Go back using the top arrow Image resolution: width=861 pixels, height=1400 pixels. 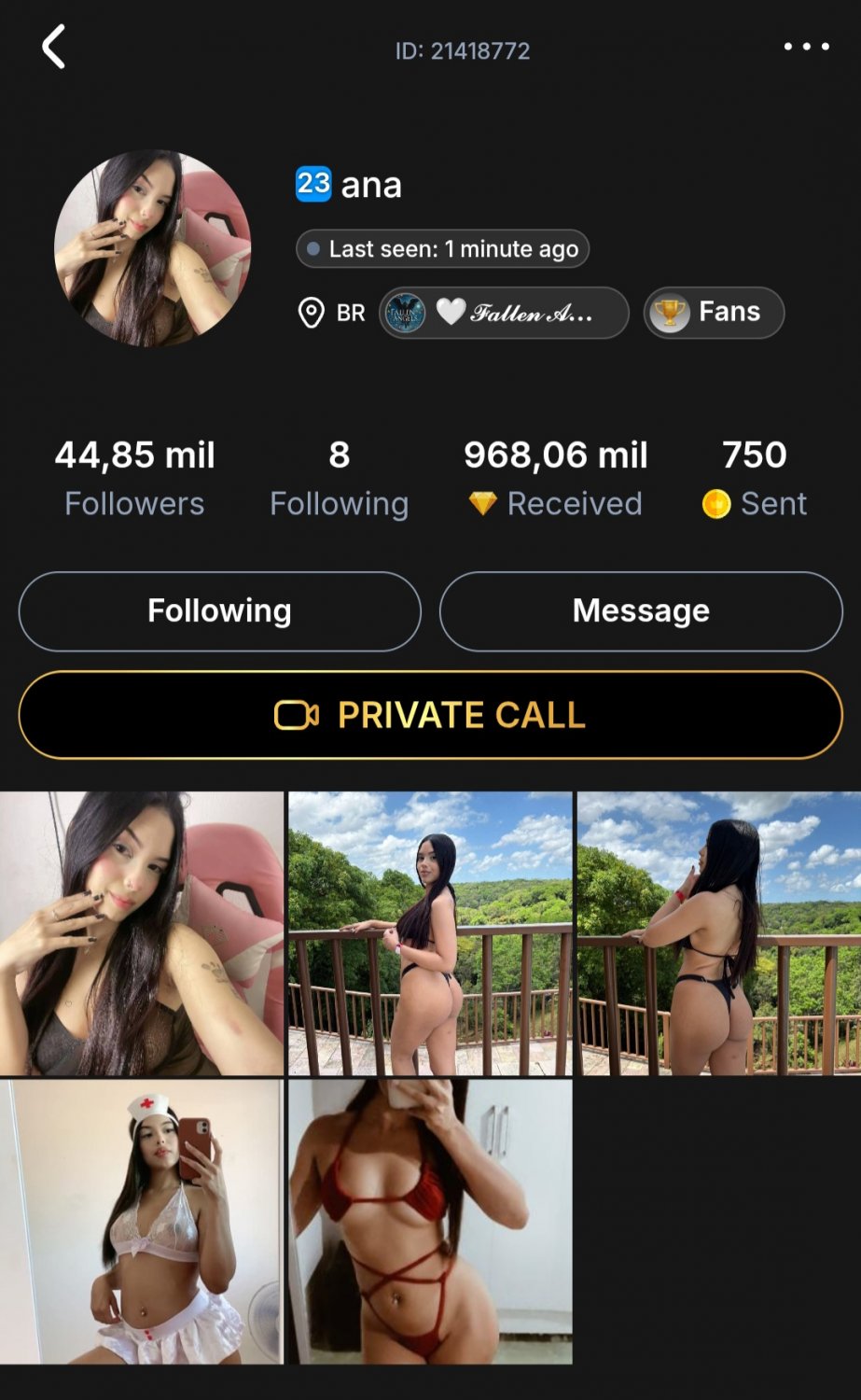pos(54,48)
